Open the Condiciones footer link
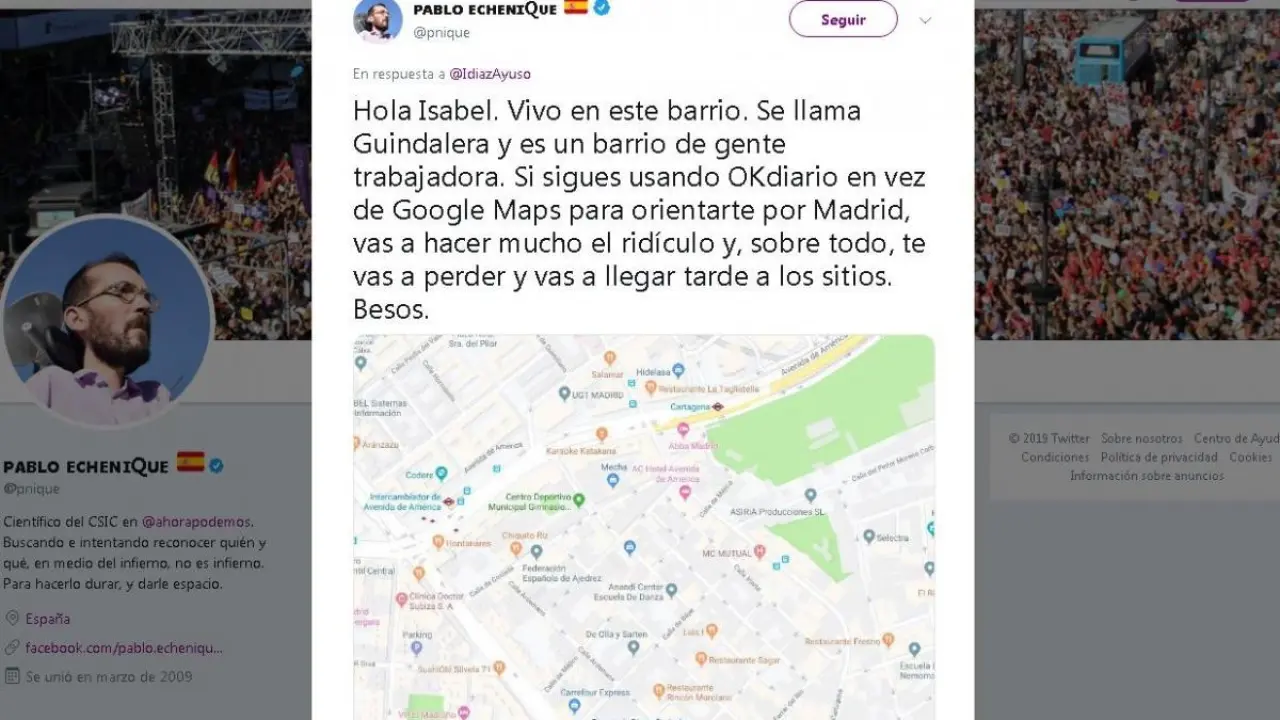This screenshot has height=720, width=1280. point(1054,457)
